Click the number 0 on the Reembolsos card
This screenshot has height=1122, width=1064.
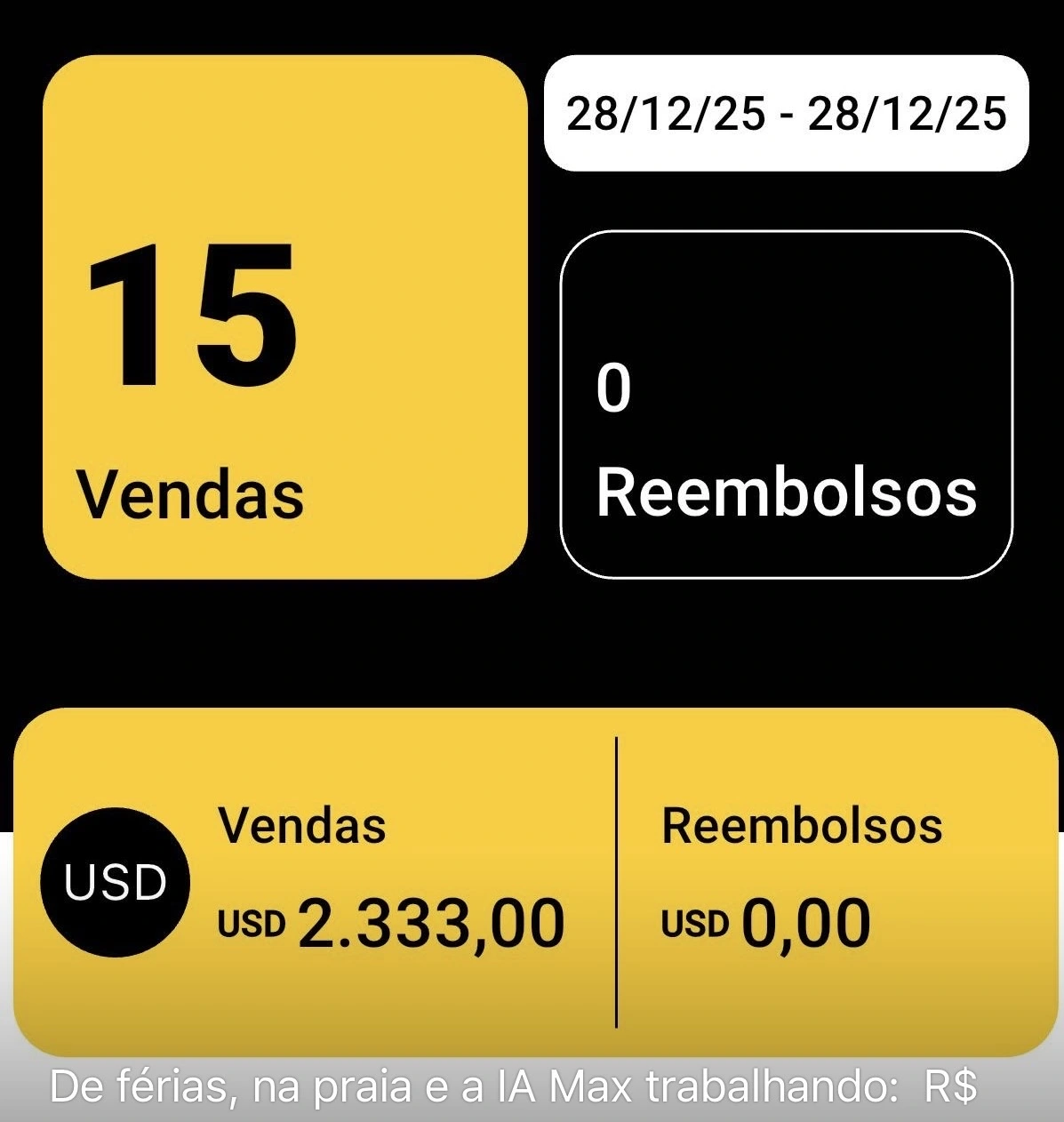(615, 389)
